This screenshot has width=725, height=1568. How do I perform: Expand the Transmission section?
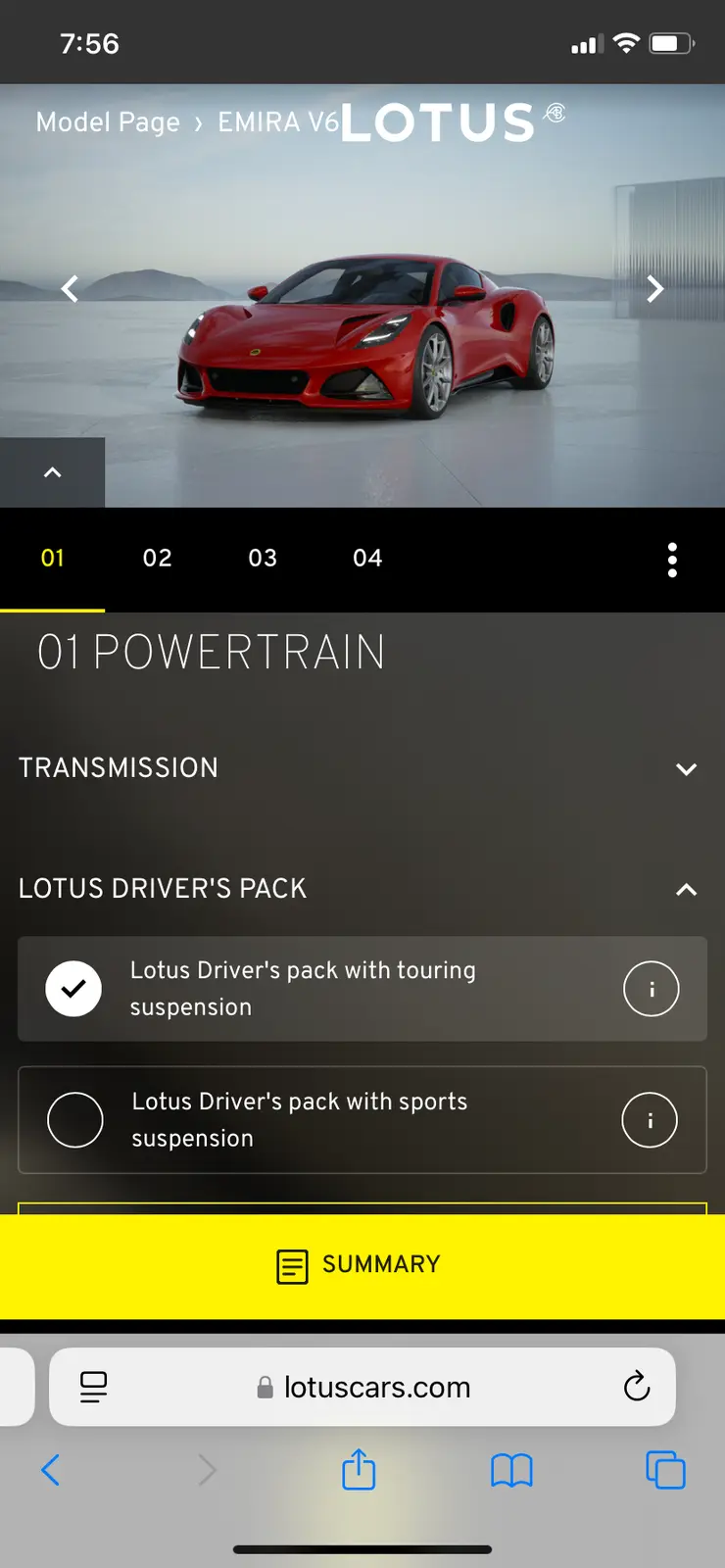(x=686, y=769)
